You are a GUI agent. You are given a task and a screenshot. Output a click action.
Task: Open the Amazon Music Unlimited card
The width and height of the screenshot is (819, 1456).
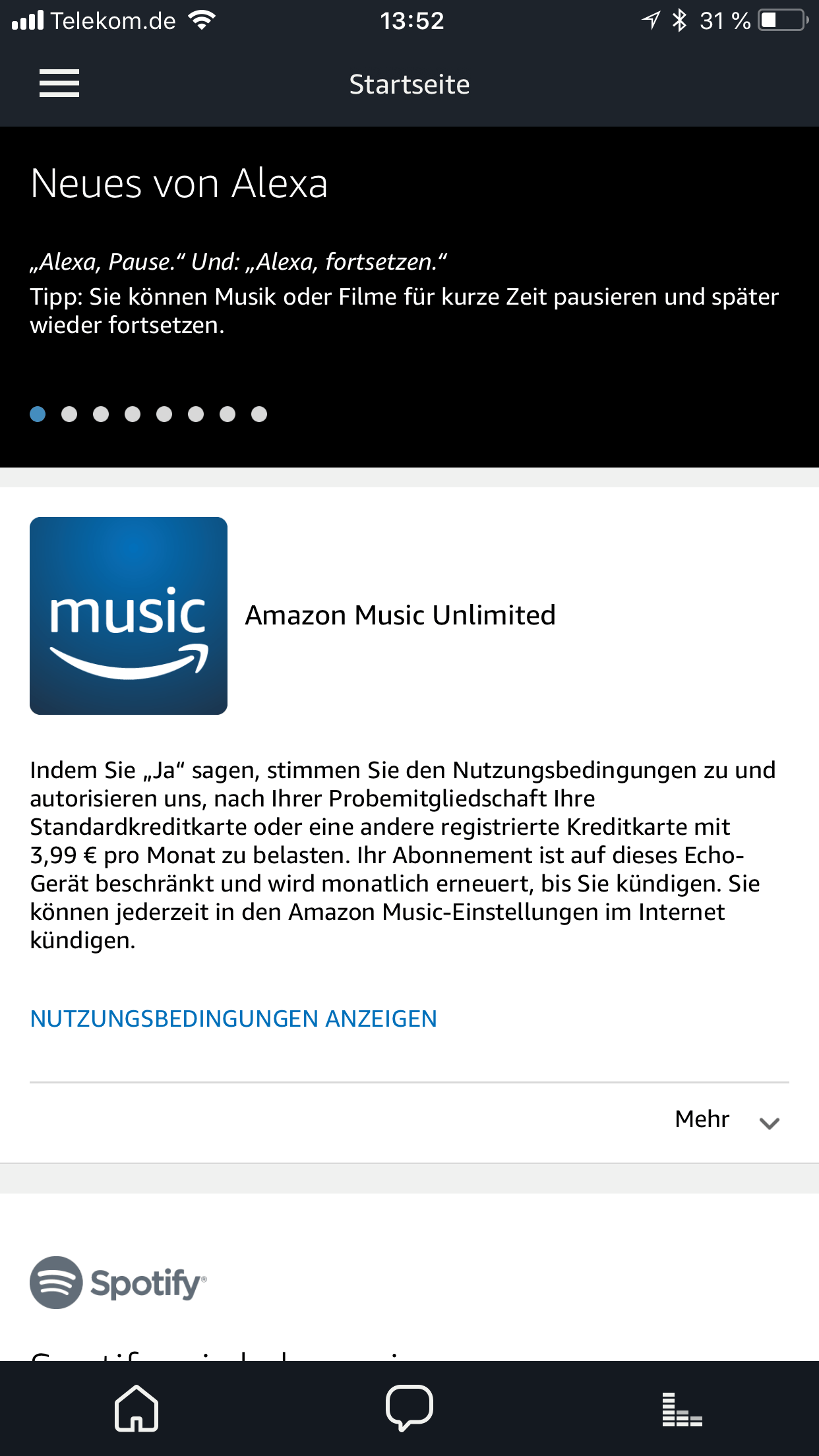point(400,615)
